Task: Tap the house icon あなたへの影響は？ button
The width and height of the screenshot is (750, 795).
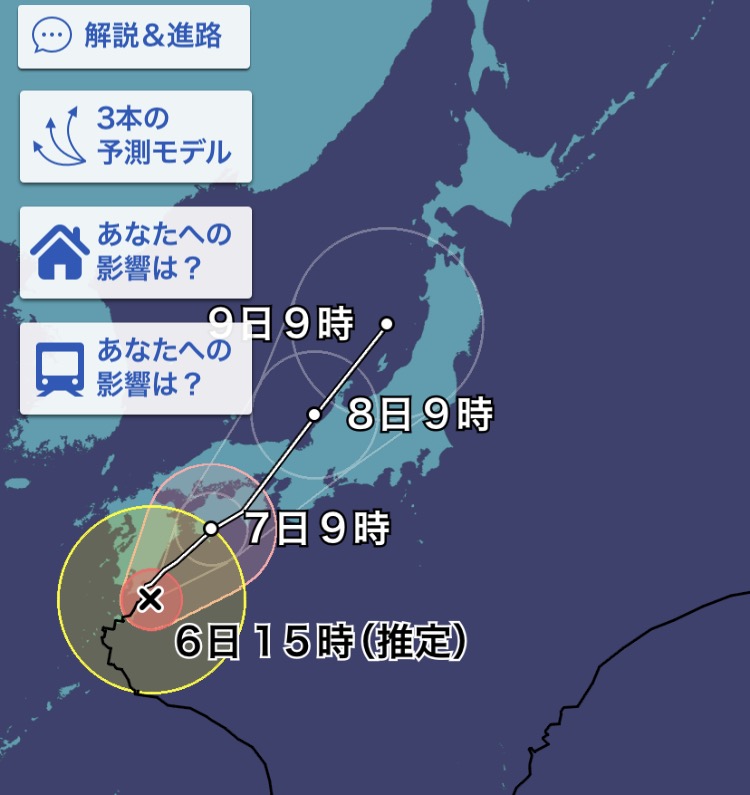Action: tap(135, 252)
